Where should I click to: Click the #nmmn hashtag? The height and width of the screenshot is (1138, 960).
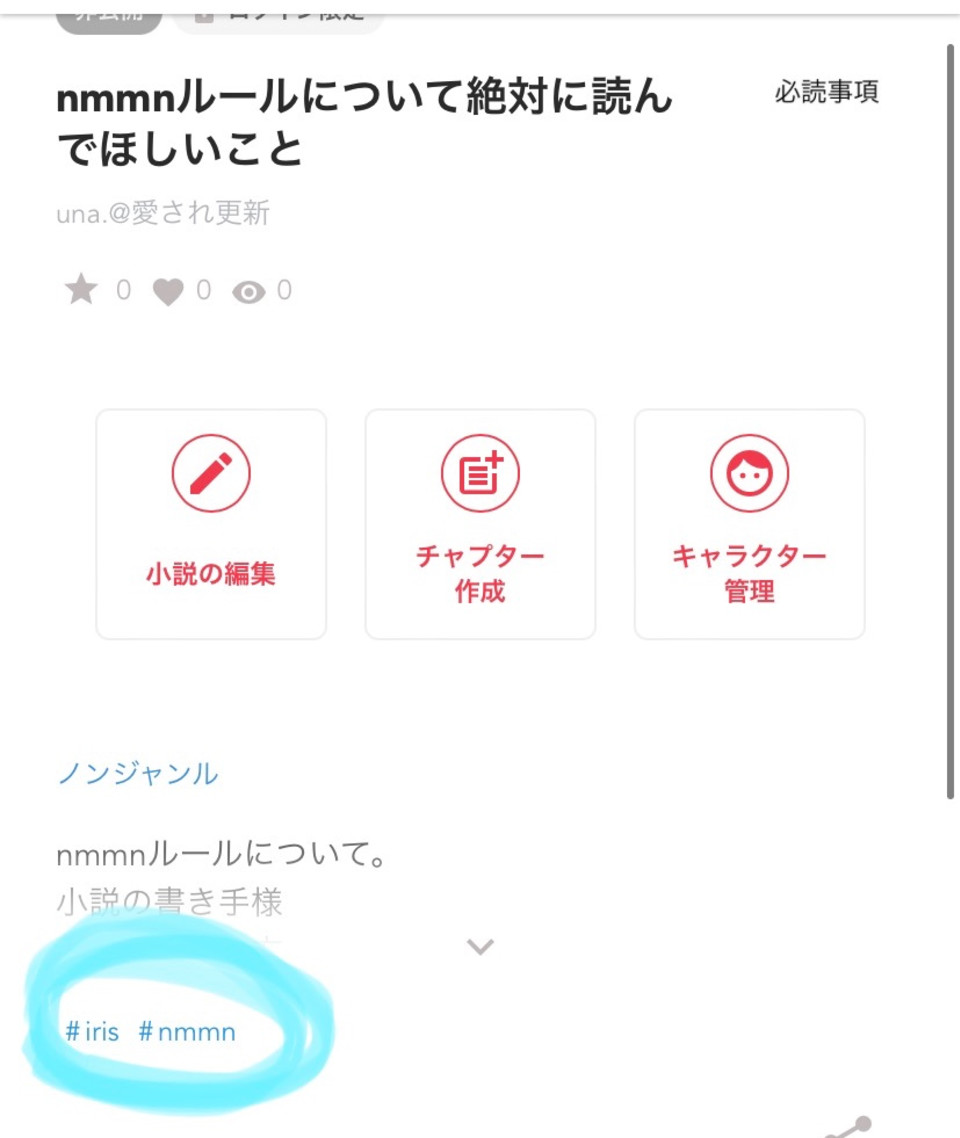click(188, 1031)
